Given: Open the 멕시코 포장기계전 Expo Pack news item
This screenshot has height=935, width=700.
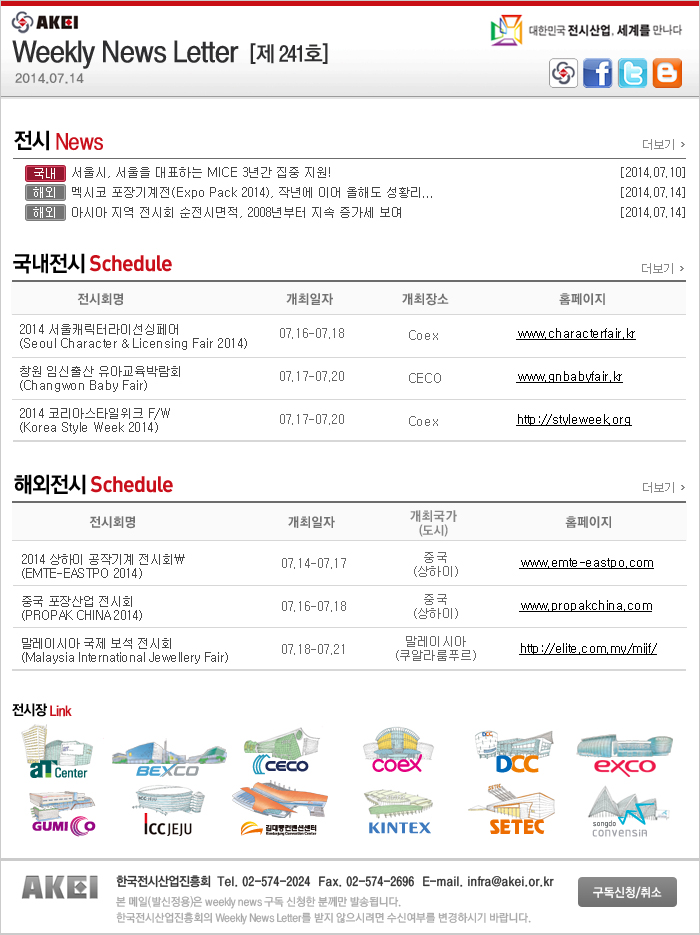Looking at the screenshot, I should (252, 192).
